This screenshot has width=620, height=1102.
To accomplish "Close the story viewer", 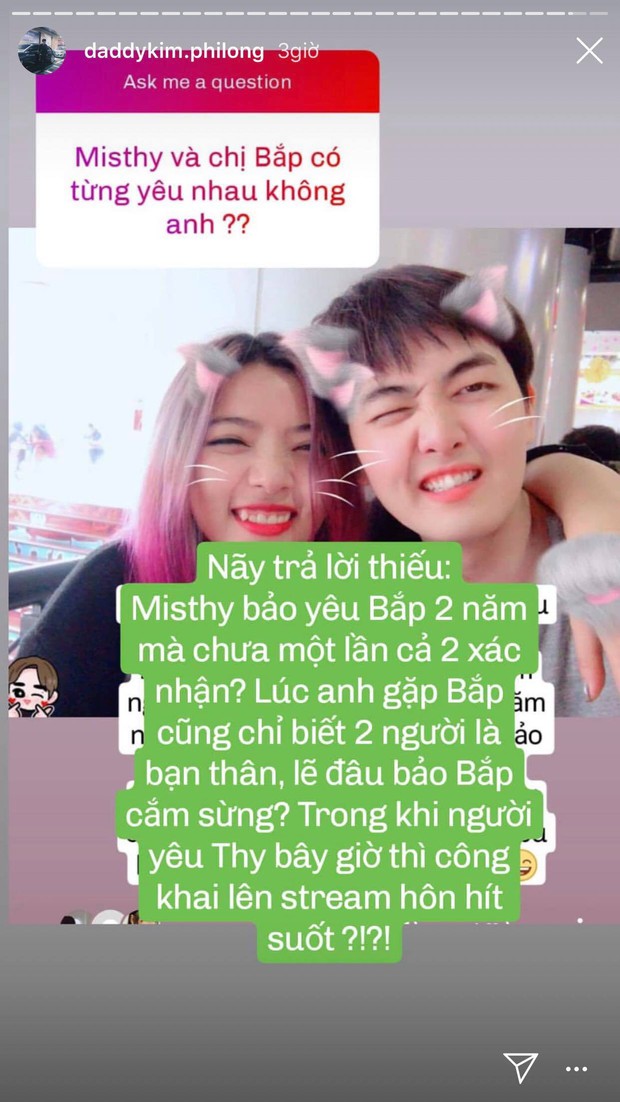I will tap(589, 51).
